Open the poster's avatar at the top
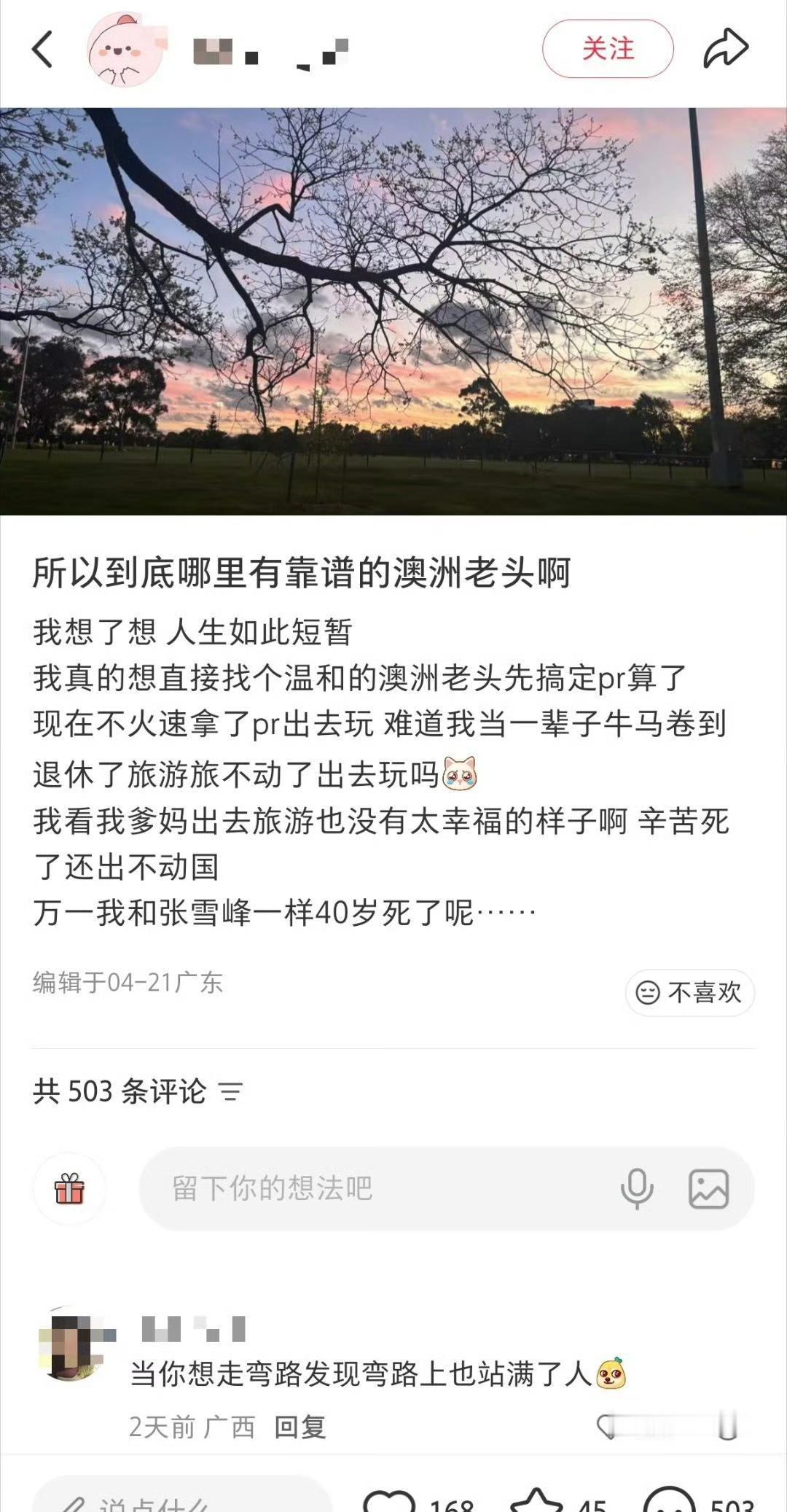787x1512 pixels. point(124,47)
